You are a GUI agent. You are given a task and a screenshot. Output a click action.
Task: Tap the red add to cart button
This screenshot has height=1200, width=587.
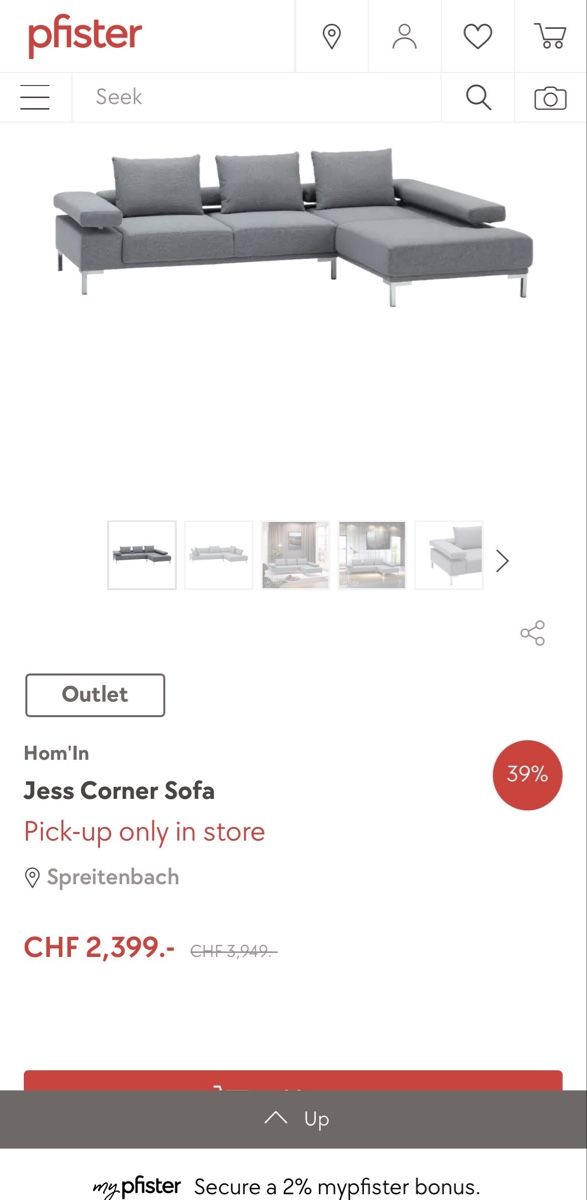294,1081
